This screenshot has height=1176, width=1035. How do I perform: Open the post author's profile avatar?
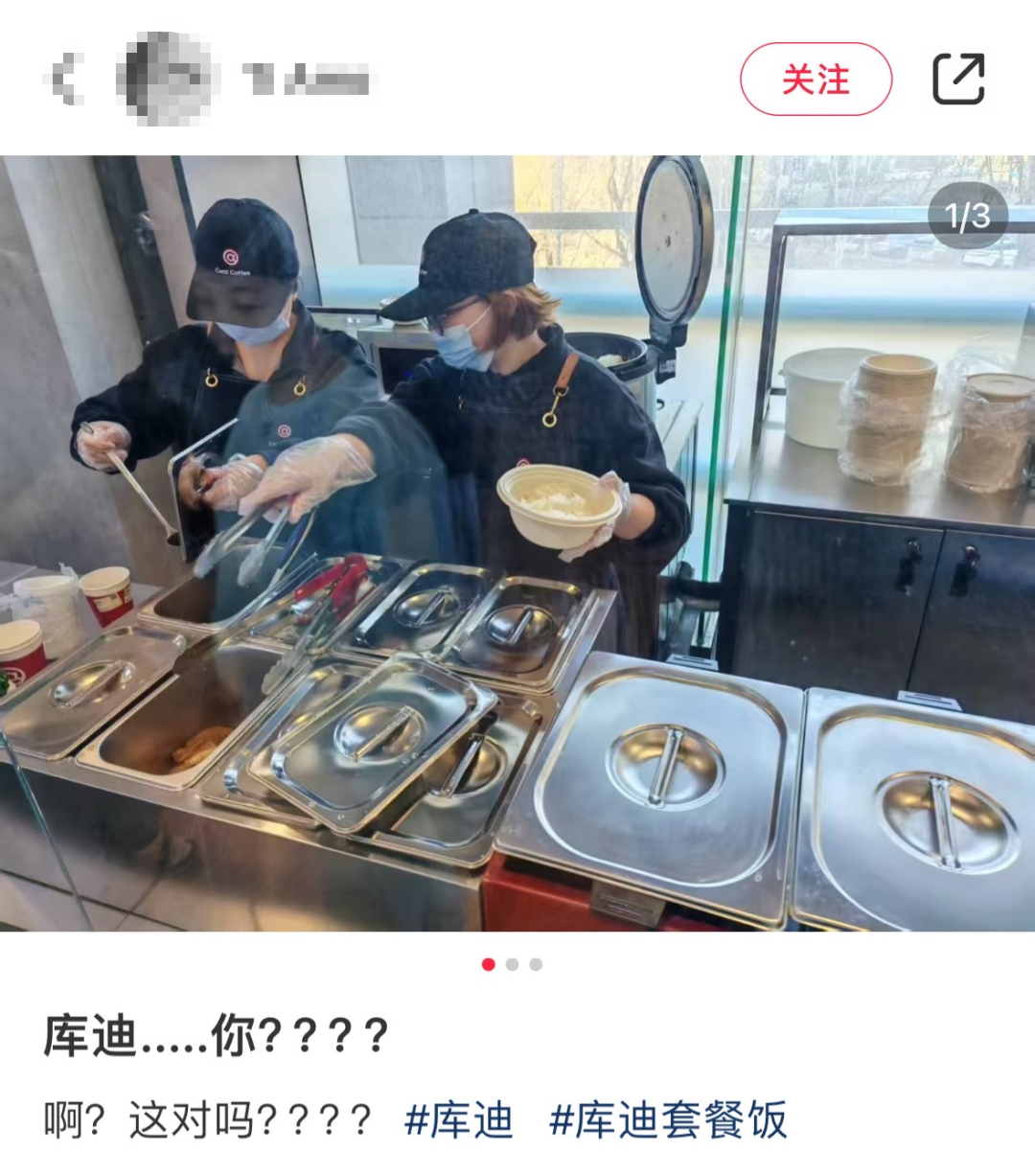pos(165,79)
